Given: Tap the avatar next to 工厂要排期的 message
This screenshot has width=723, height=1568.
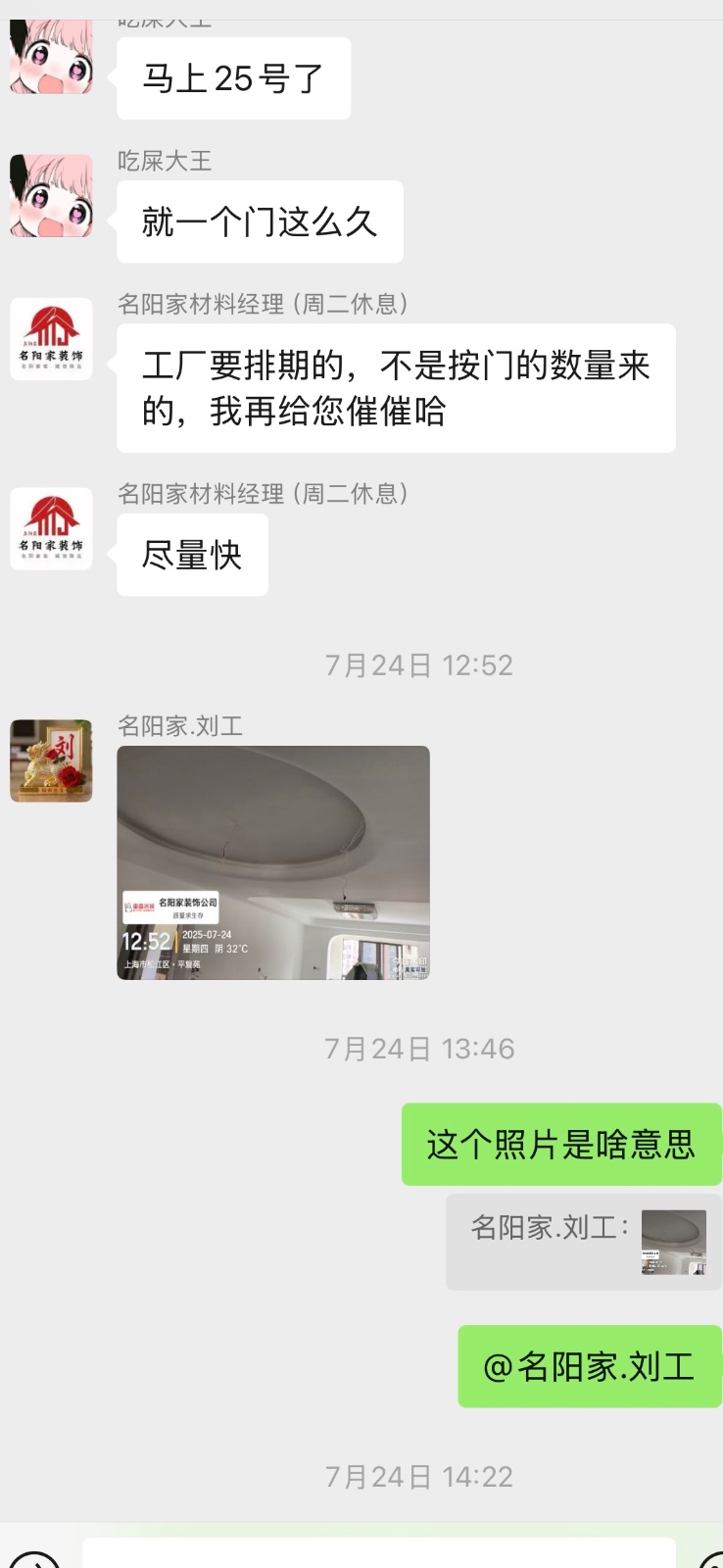Looking at the screenshot, I should [x=51, y=339].
